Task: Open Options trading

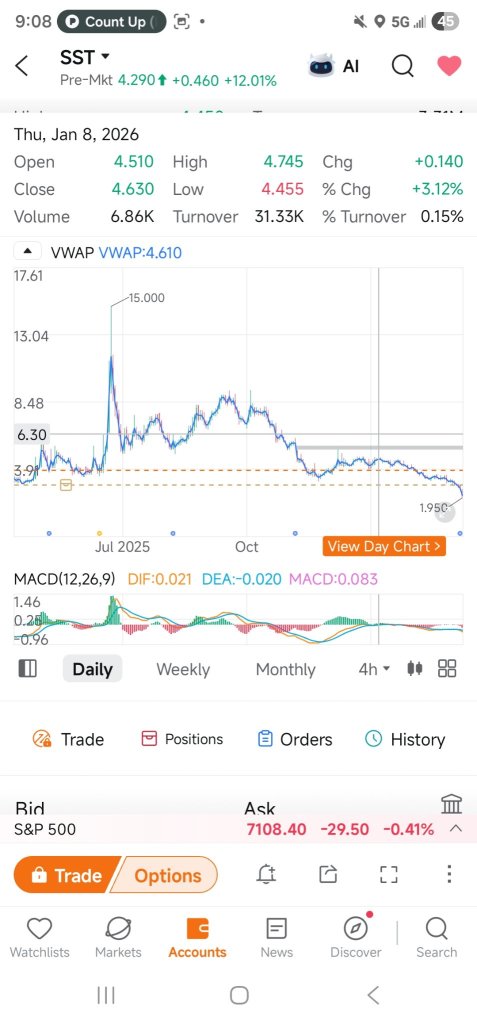Action: coord(166,875)
